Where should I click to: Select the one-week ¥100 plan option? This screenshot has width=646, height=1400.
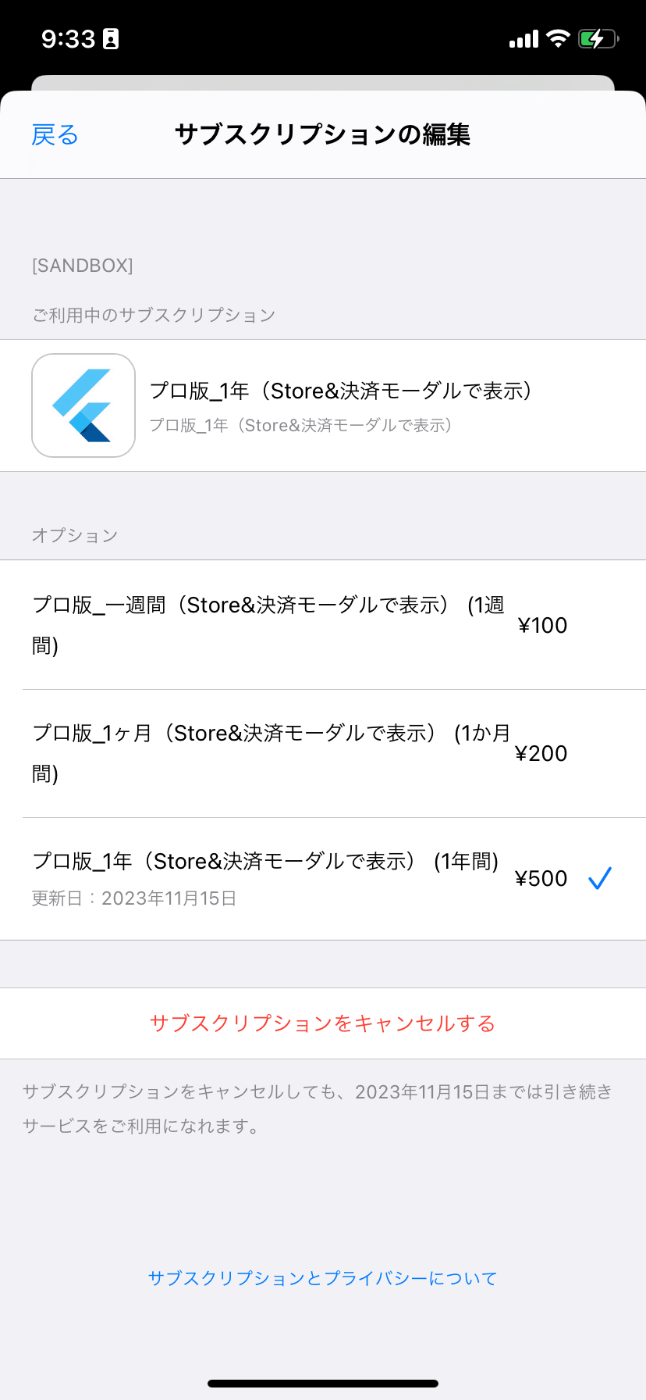323,625
